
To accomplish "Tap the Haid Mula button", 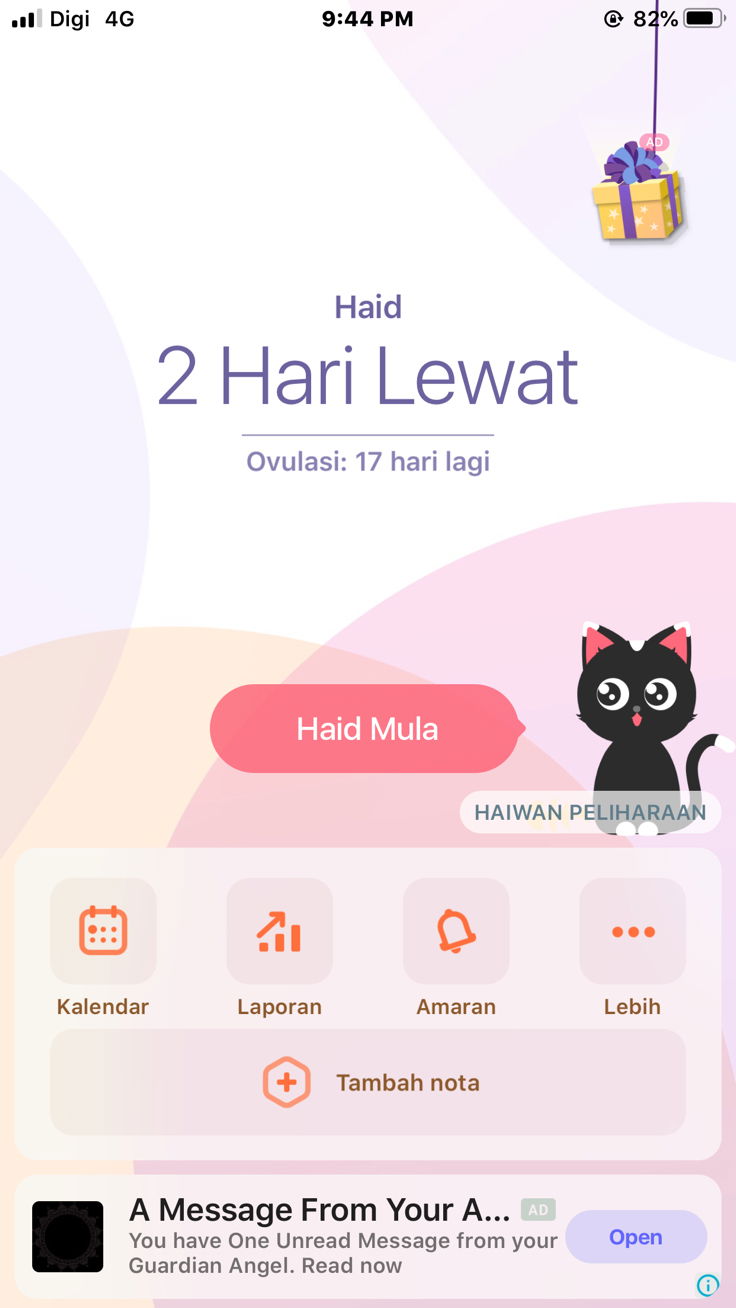I will (366, 728).
